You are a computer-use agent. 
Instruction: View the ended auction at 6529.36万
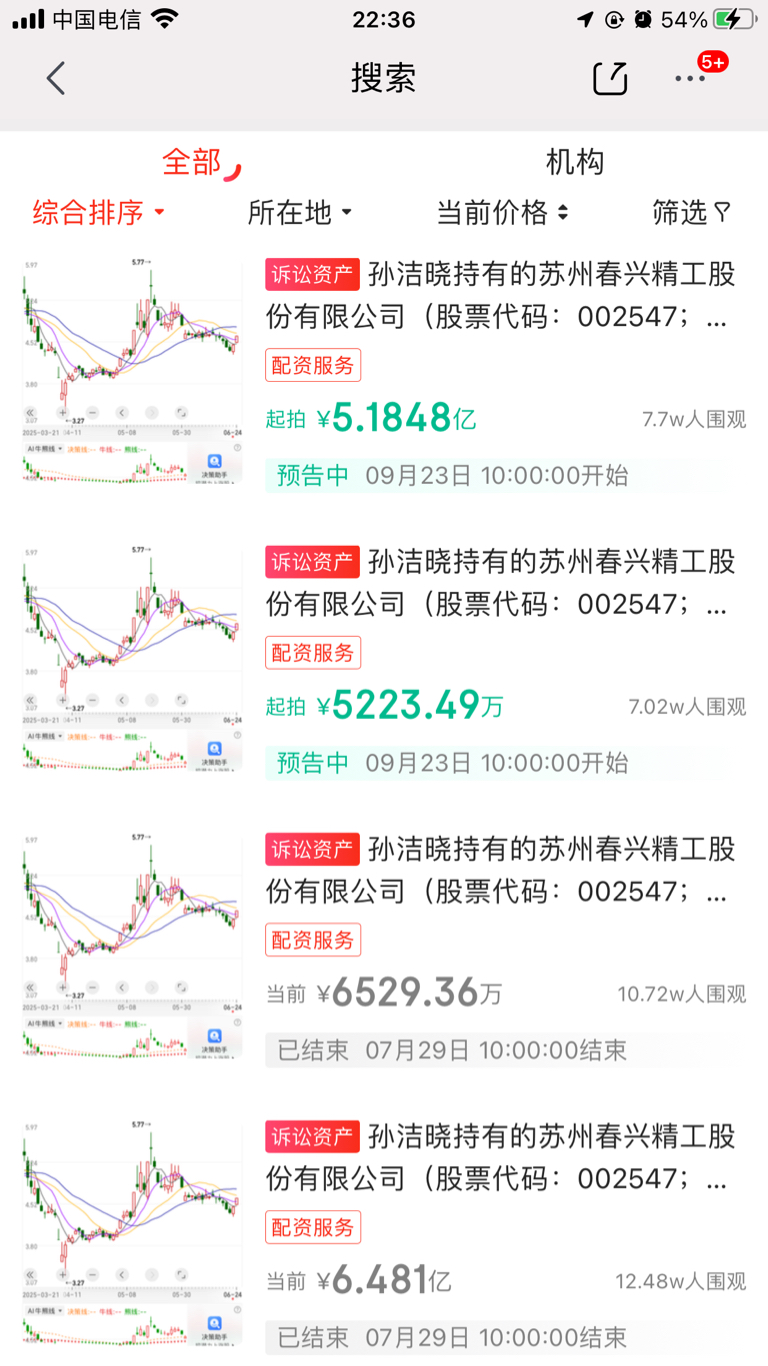click(384, 948)
